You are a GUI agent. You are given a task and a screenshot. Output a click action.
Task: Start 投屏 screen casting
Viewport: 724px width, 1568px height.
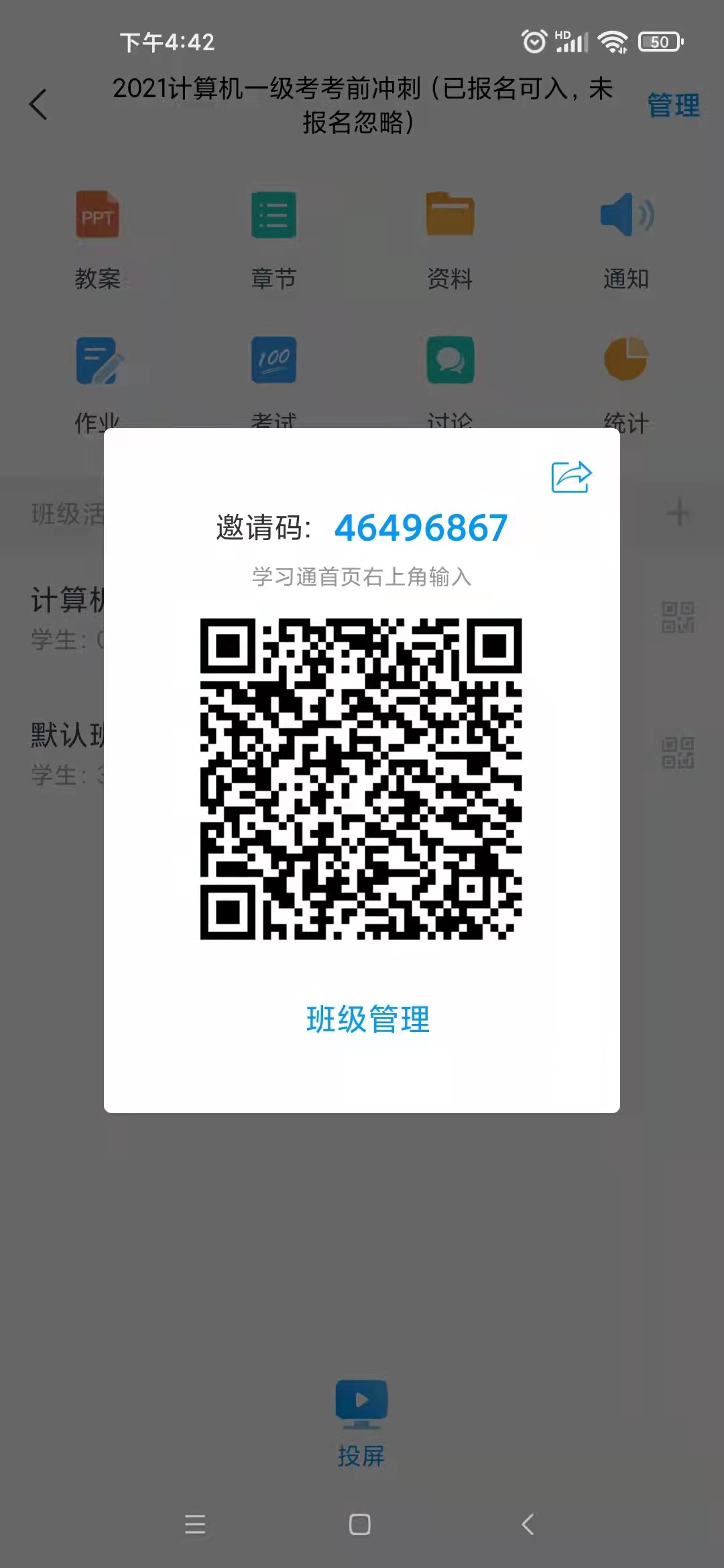[361, 1422]
